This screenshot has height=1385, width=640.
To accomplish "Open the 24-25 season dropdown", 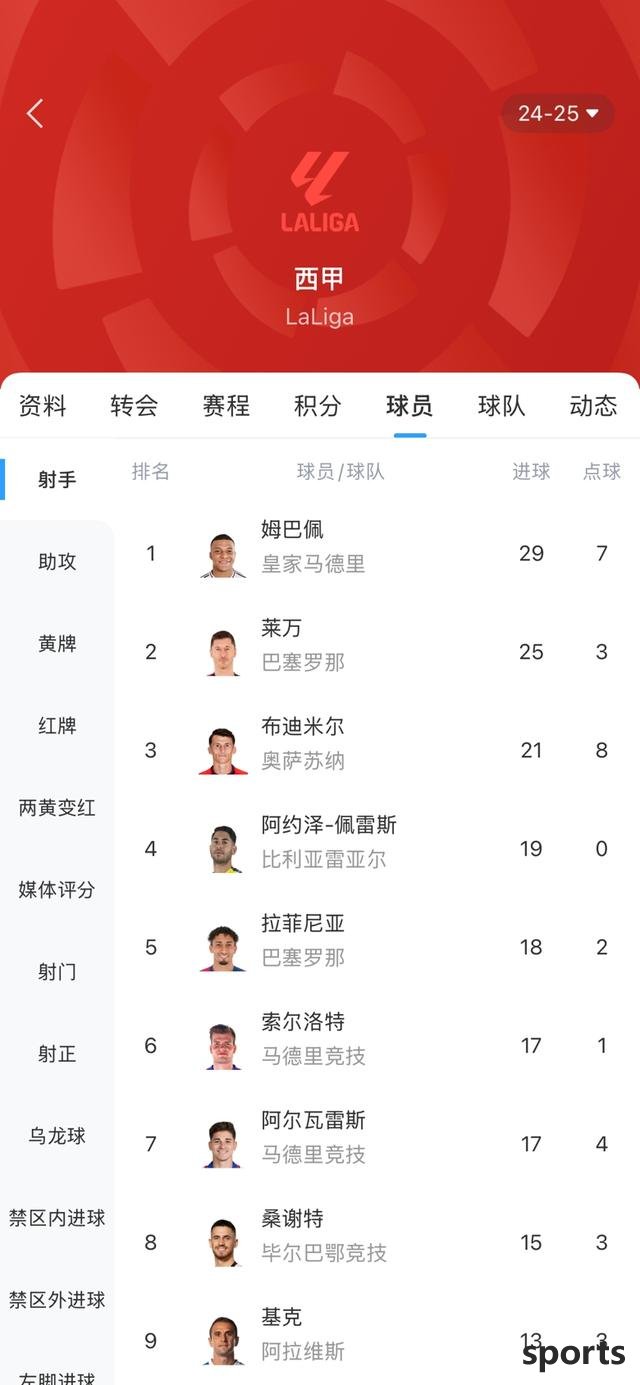I will 558,113.
